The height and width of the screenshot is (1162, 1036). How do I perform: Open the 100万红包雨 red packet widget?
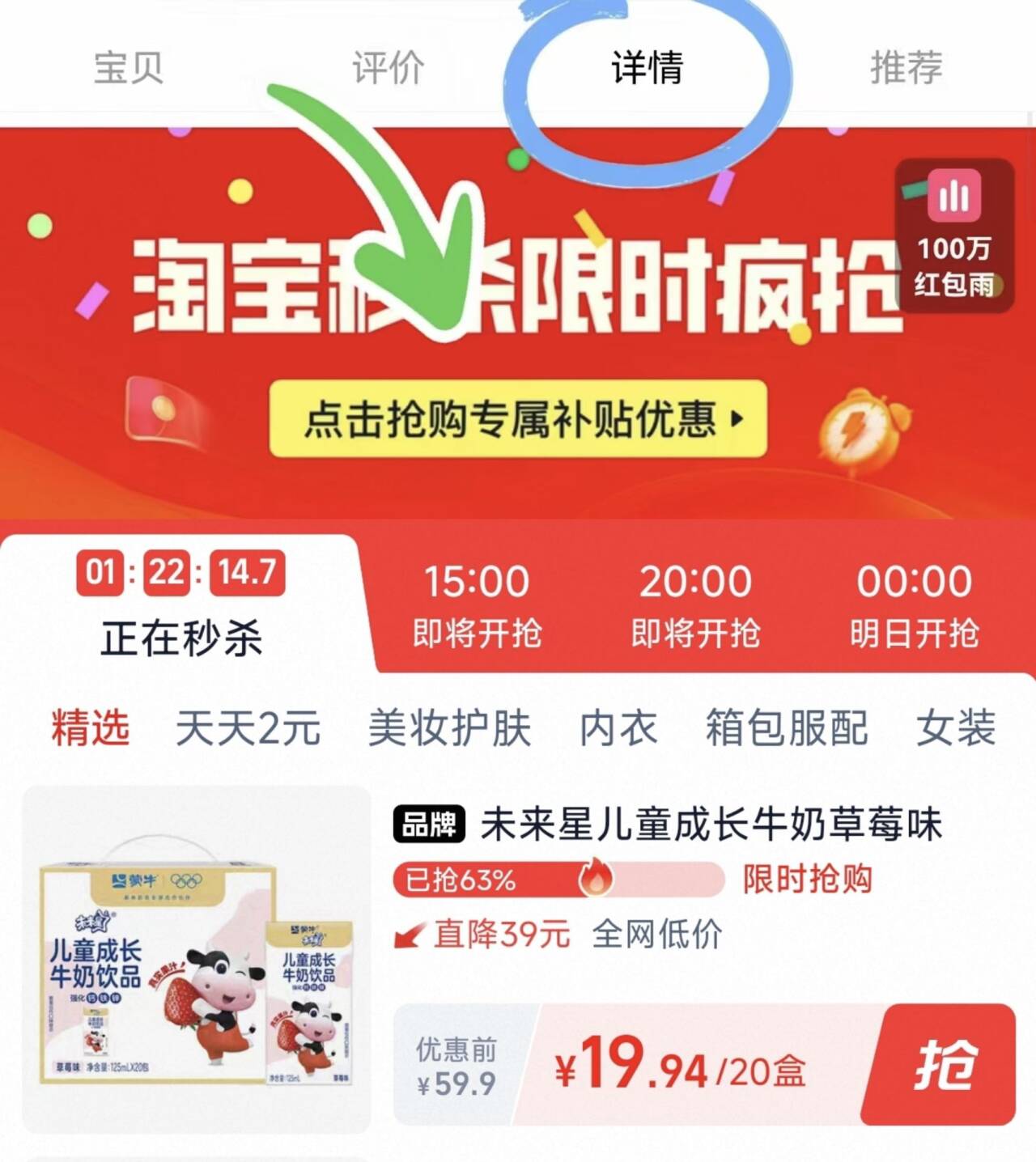click(x=953, y=235)
